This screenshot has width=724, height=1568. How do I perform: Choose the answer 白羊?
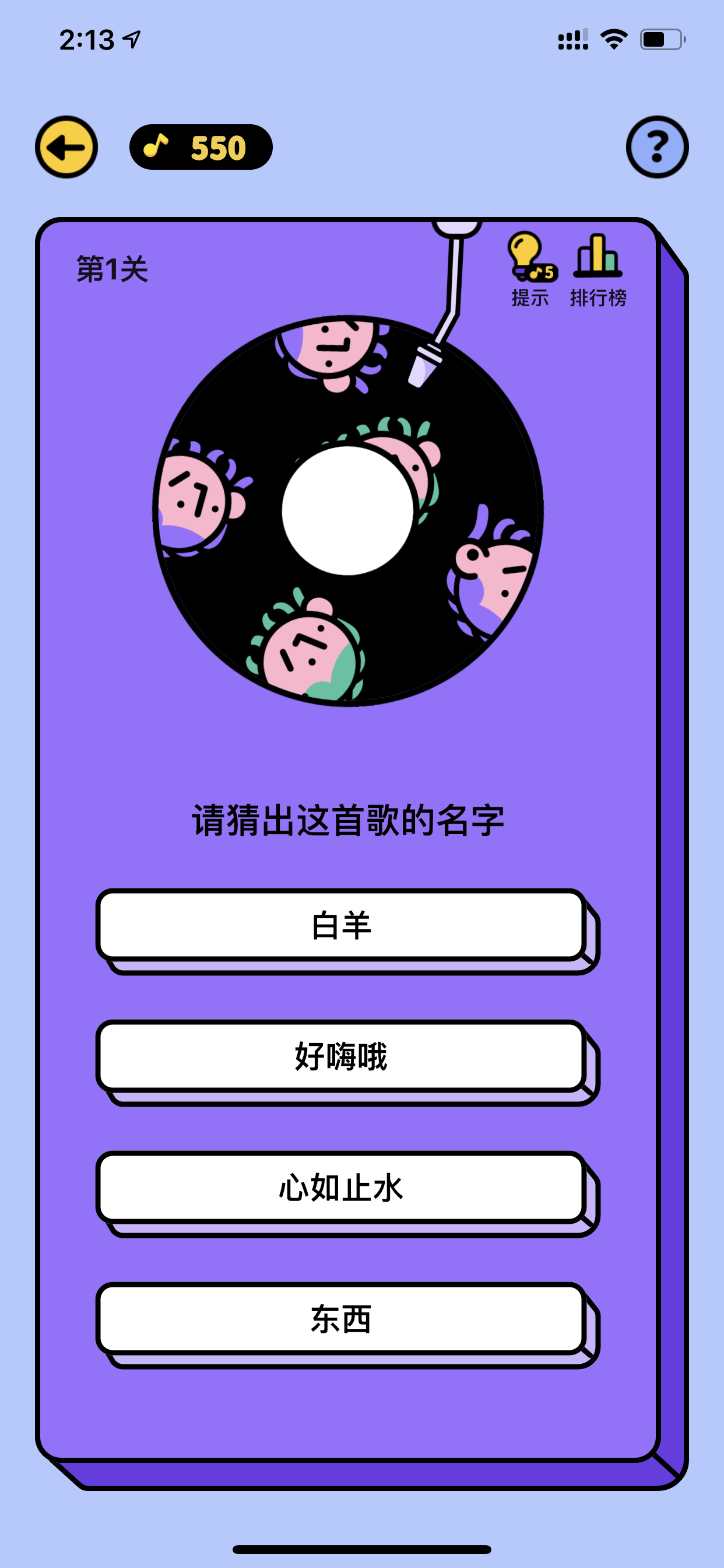click(342, 925)
